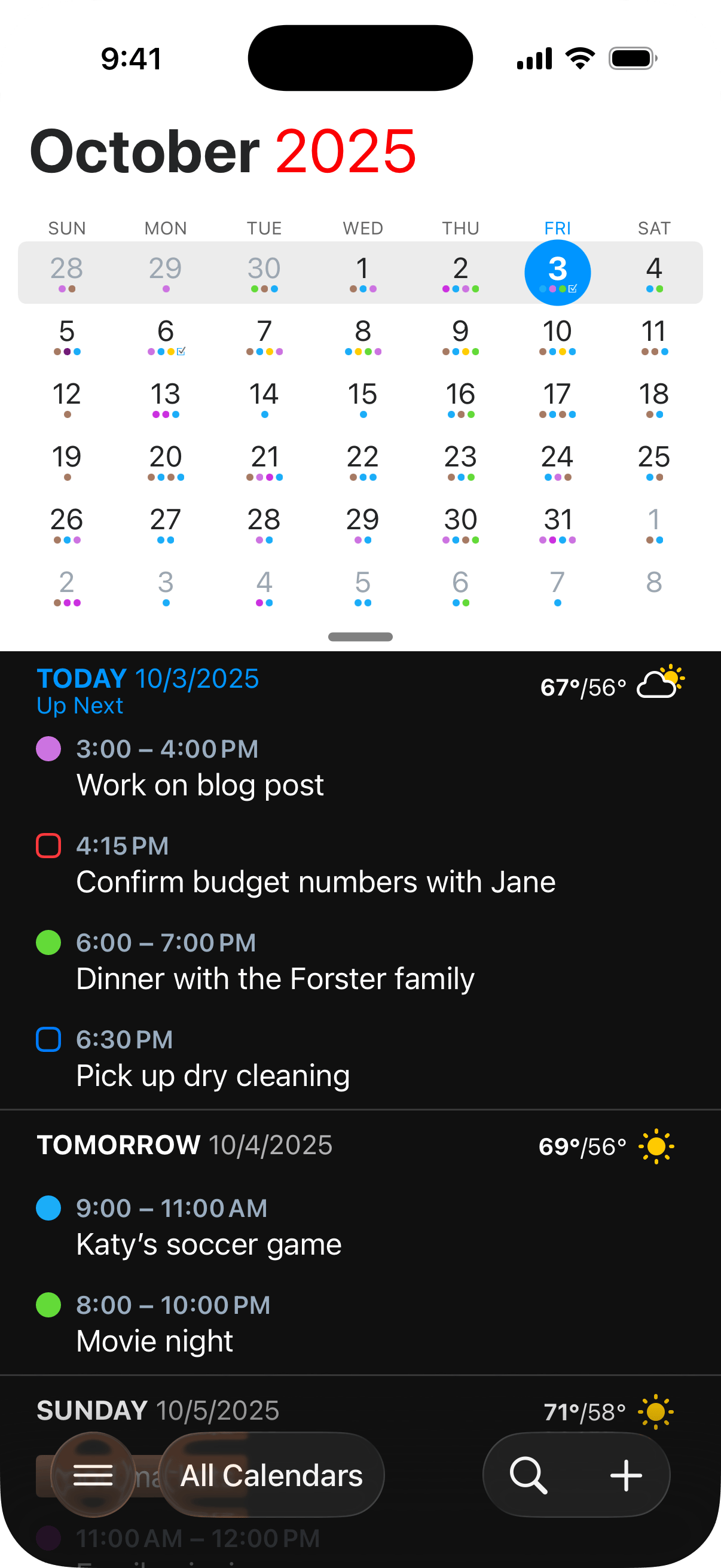The width and height of the screenshot is (721, 1568).
Task: Search events with the magnifier icon
Action: point(528,1475)
